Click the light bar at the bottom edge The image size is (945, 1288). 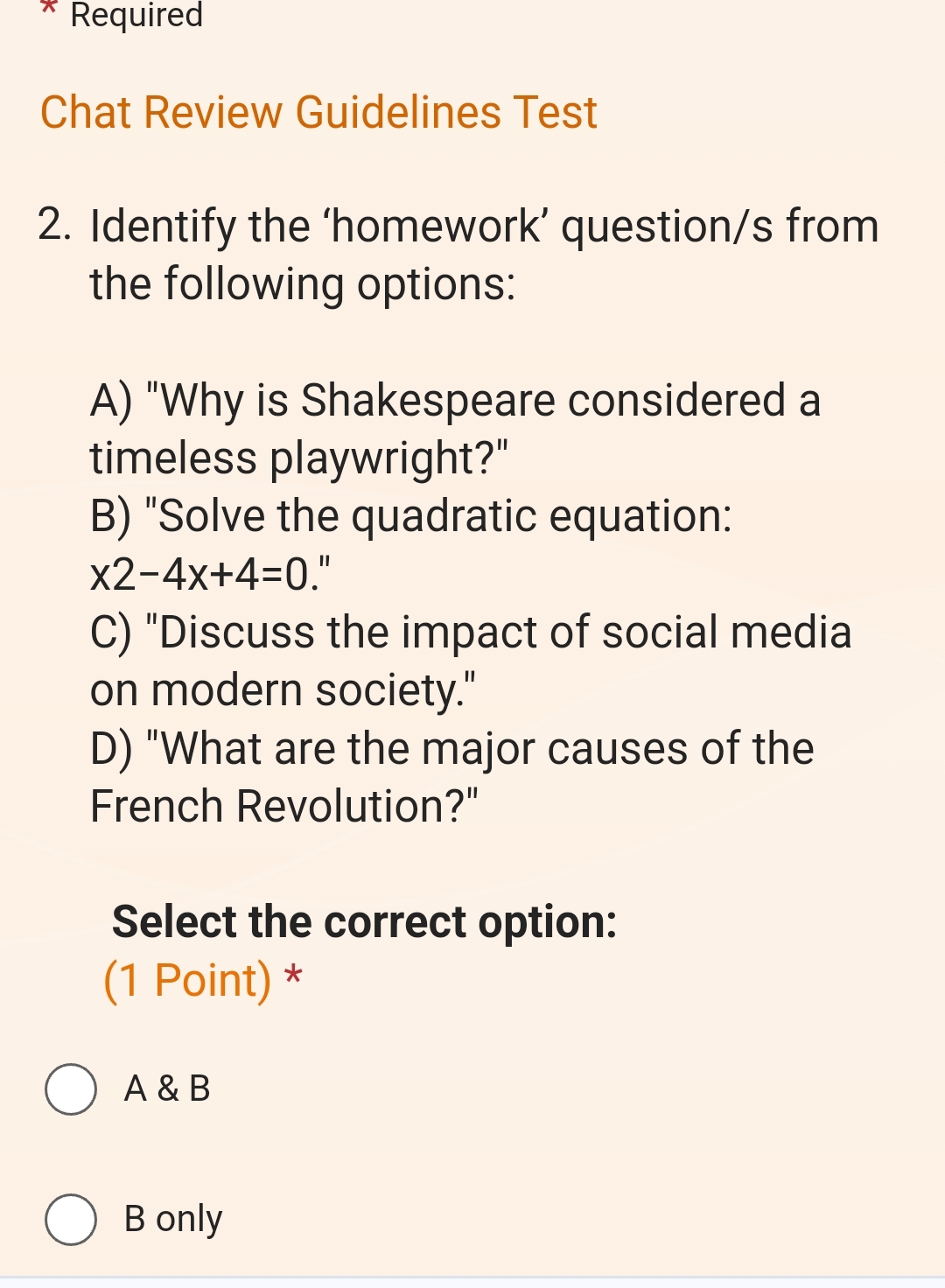[x=472, y=1282]
